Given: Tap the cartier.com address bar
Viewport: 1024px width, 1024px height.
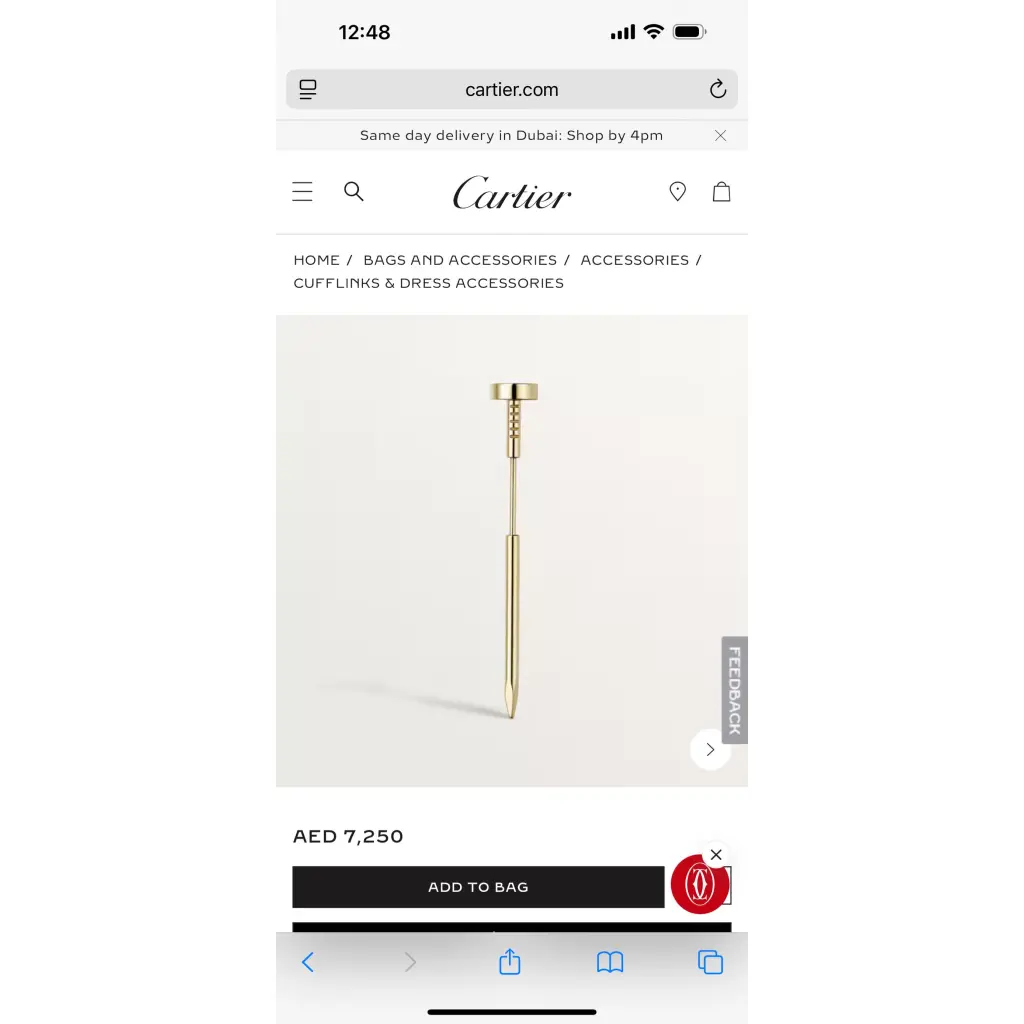Looking at the screenshot, I should [x=511, y=90].
